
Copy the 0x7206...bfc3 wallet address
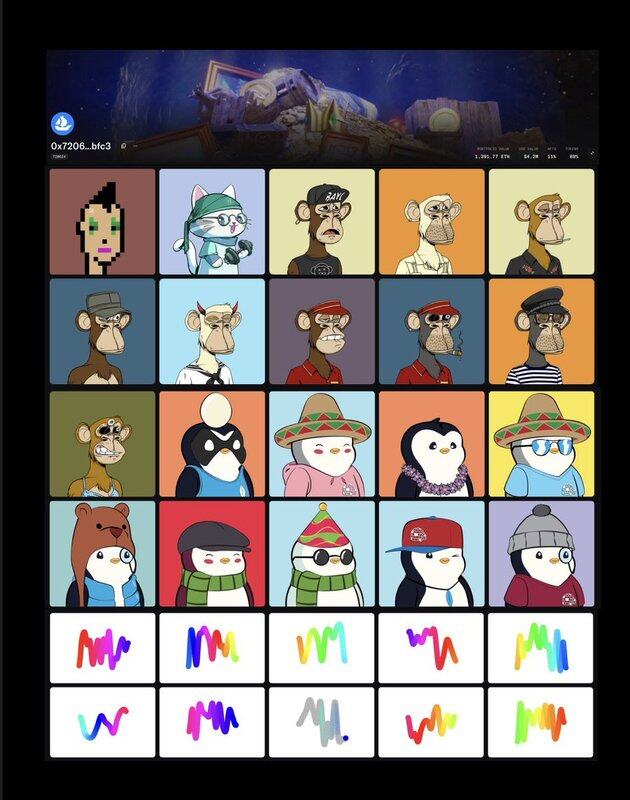coord(124,146)
